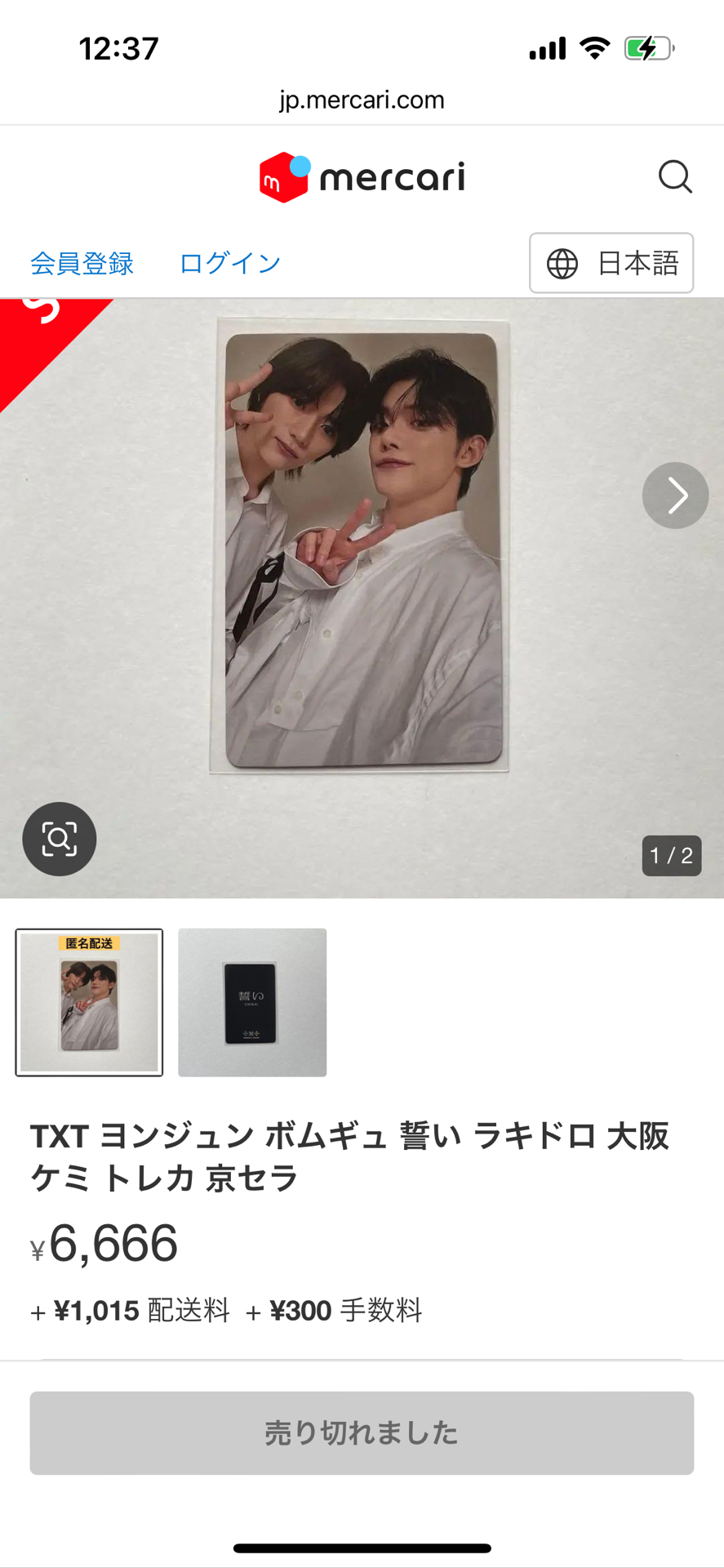Image resolution: width=724 pixels, height=1568 pixels.
Task: Tap the 売り切れました sold out button
Action: 362,1432
